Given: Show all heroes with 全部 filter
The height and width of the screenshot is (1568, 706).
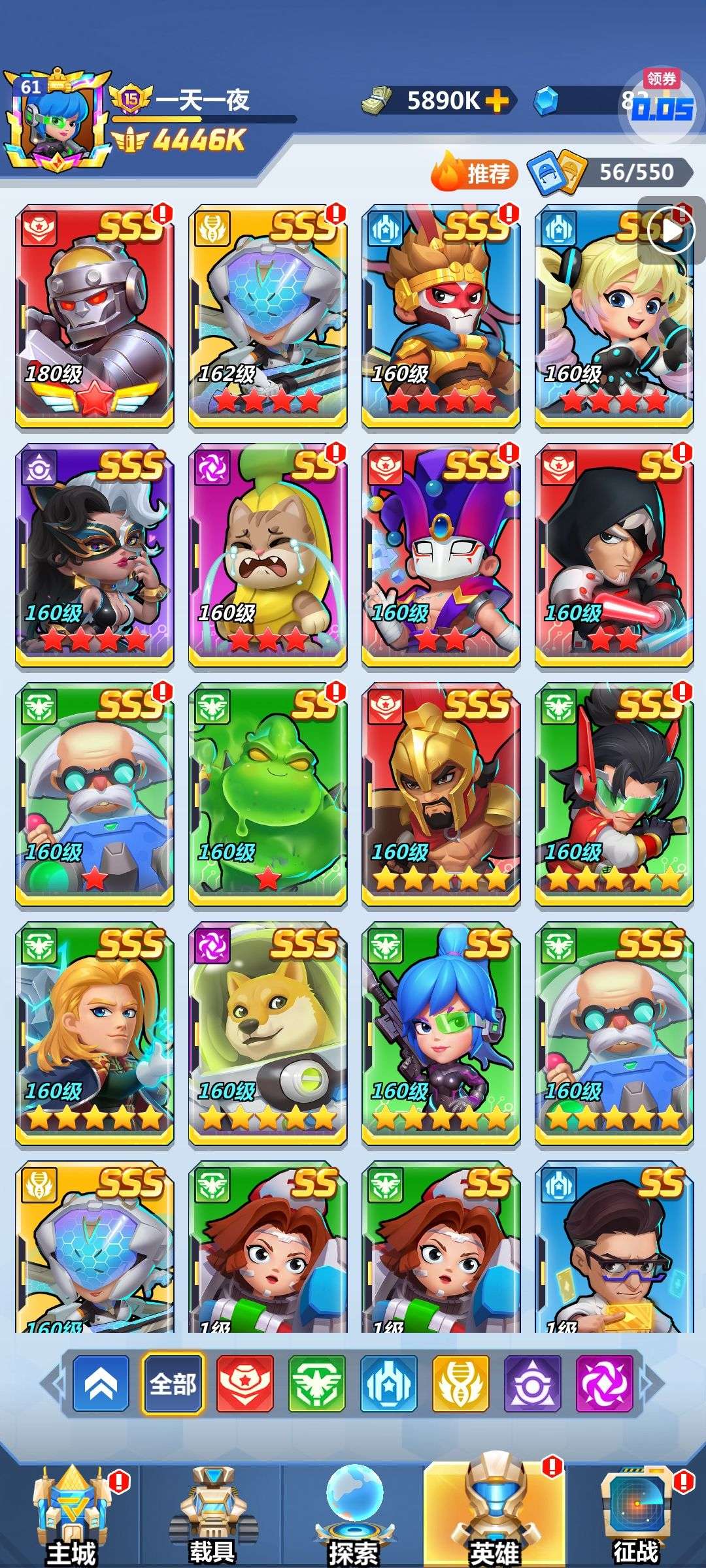Looking at the screenshot, I should coord(173,1383).
